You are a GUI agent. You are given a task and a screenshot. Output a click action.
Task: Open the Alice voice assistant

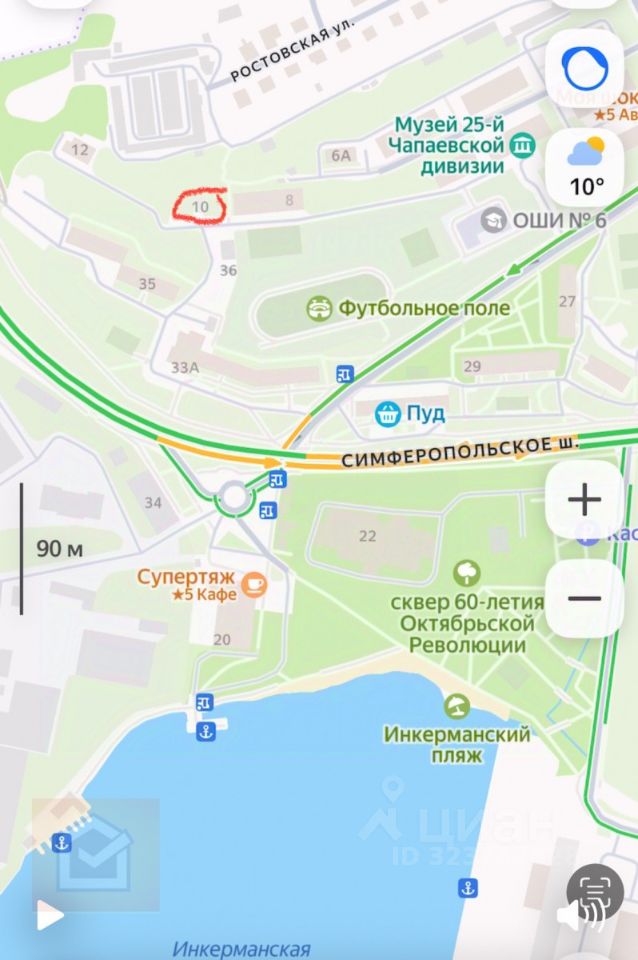(x=586, y=69)
